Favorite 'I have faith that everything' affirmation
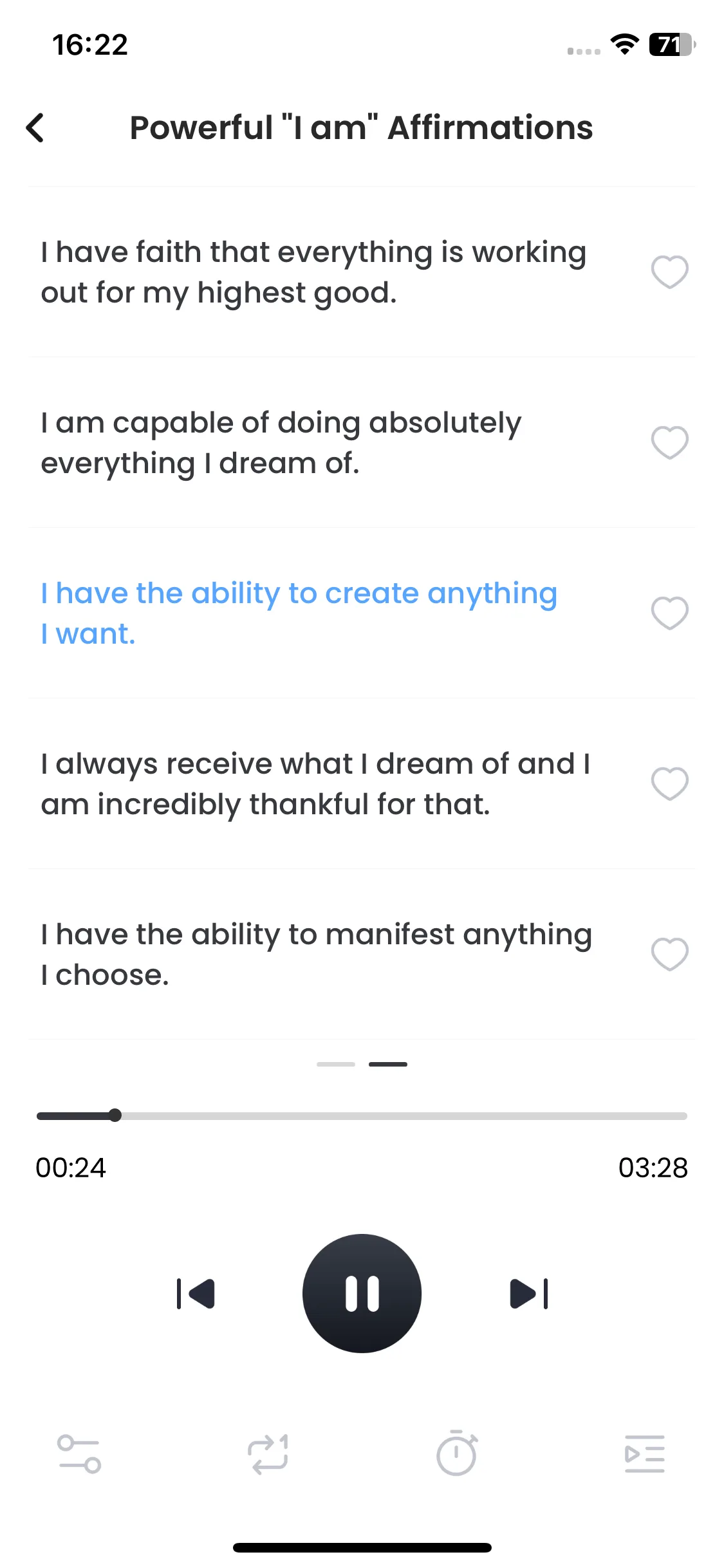 click(x=669, y=272)
